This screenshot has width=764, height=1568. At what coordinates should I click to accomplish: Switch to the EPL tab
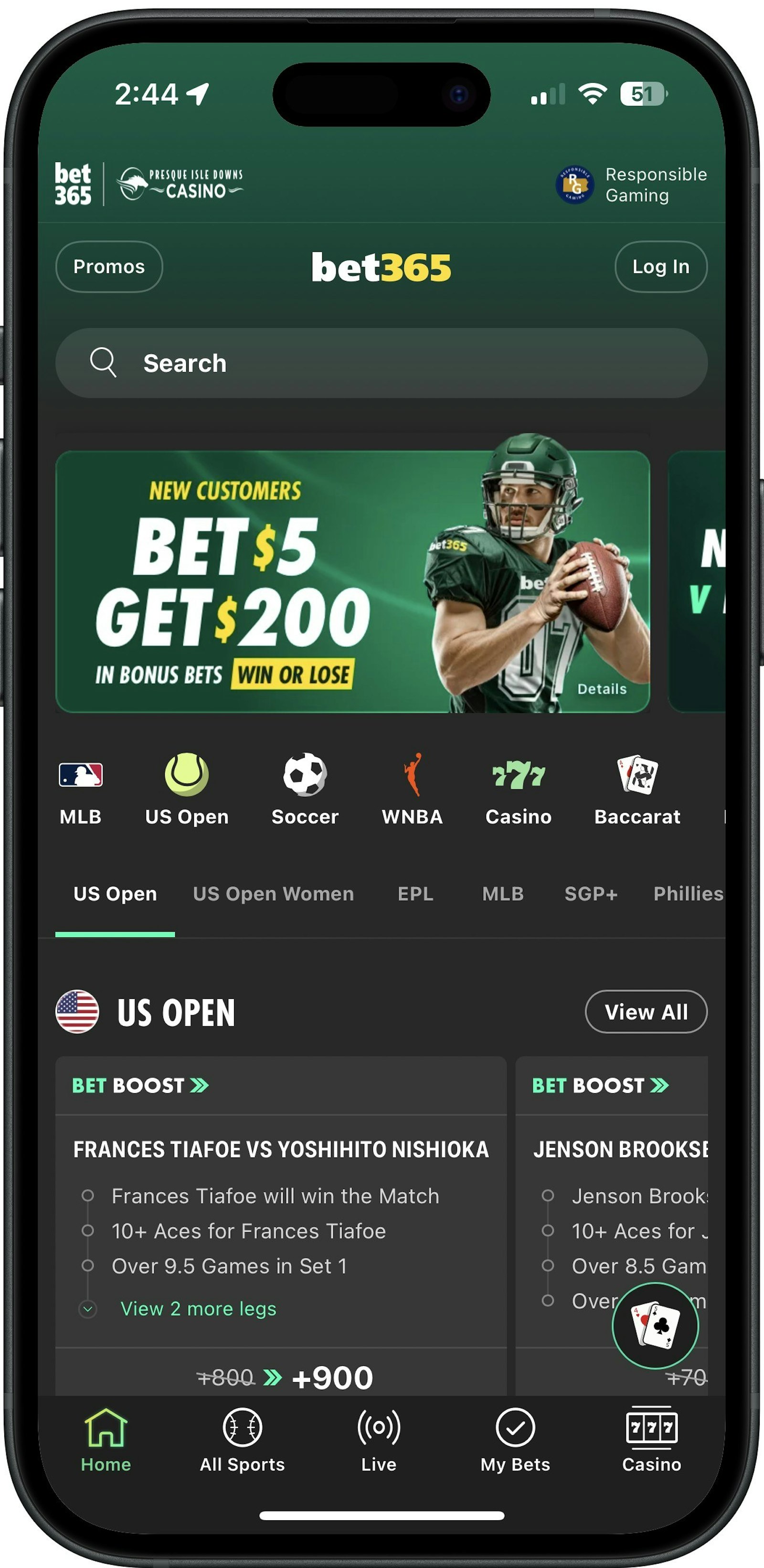(415, 893)
